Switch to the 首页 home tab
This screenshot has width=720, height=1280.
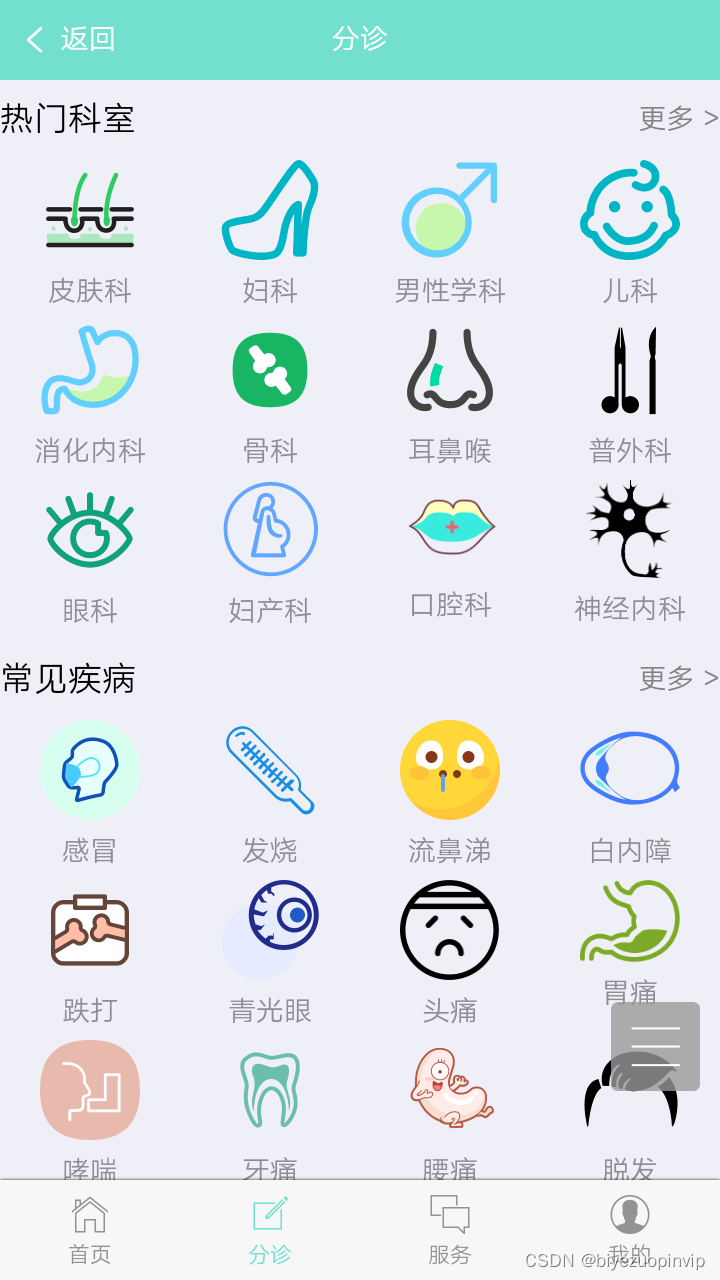90,1228
